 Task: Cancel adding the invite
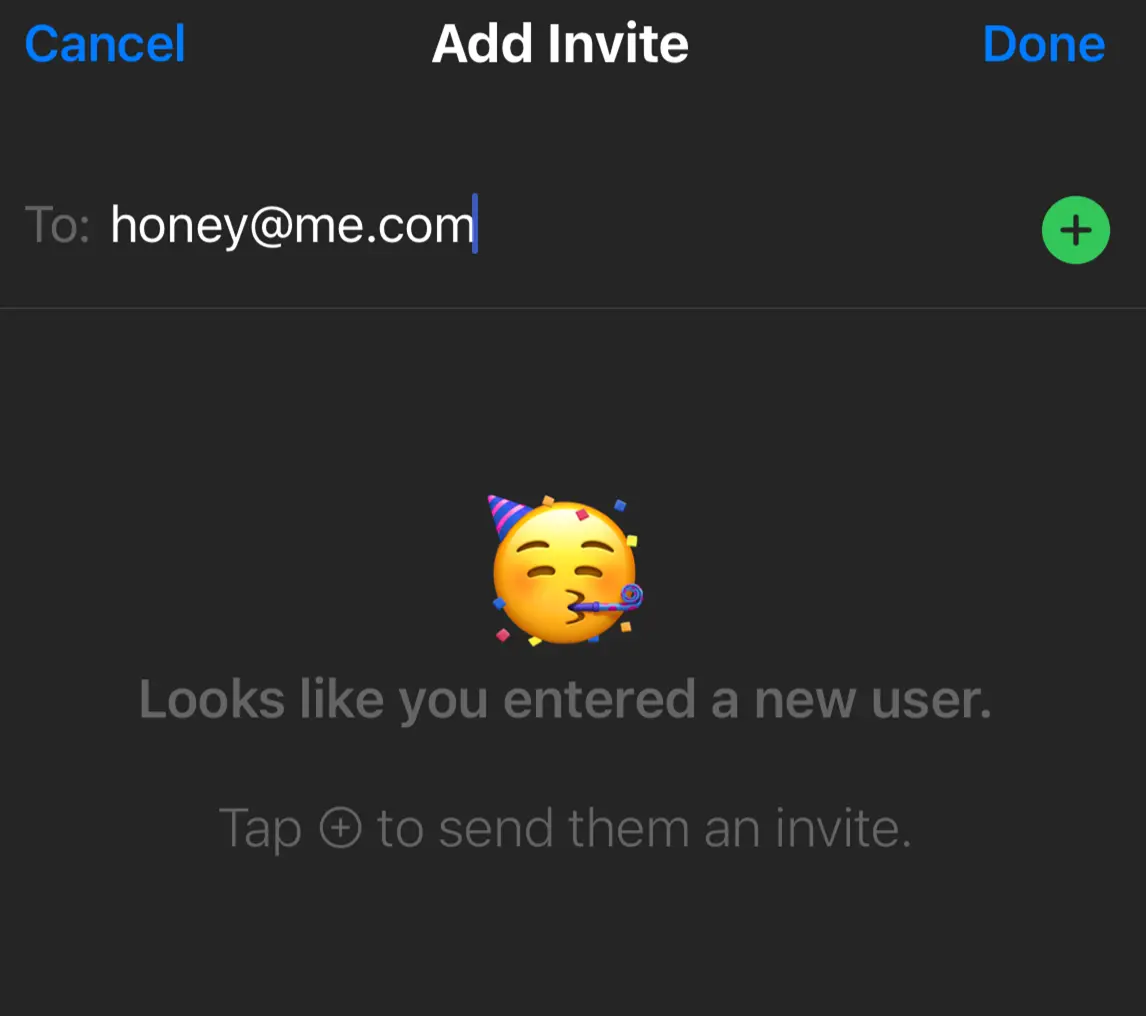105,44
